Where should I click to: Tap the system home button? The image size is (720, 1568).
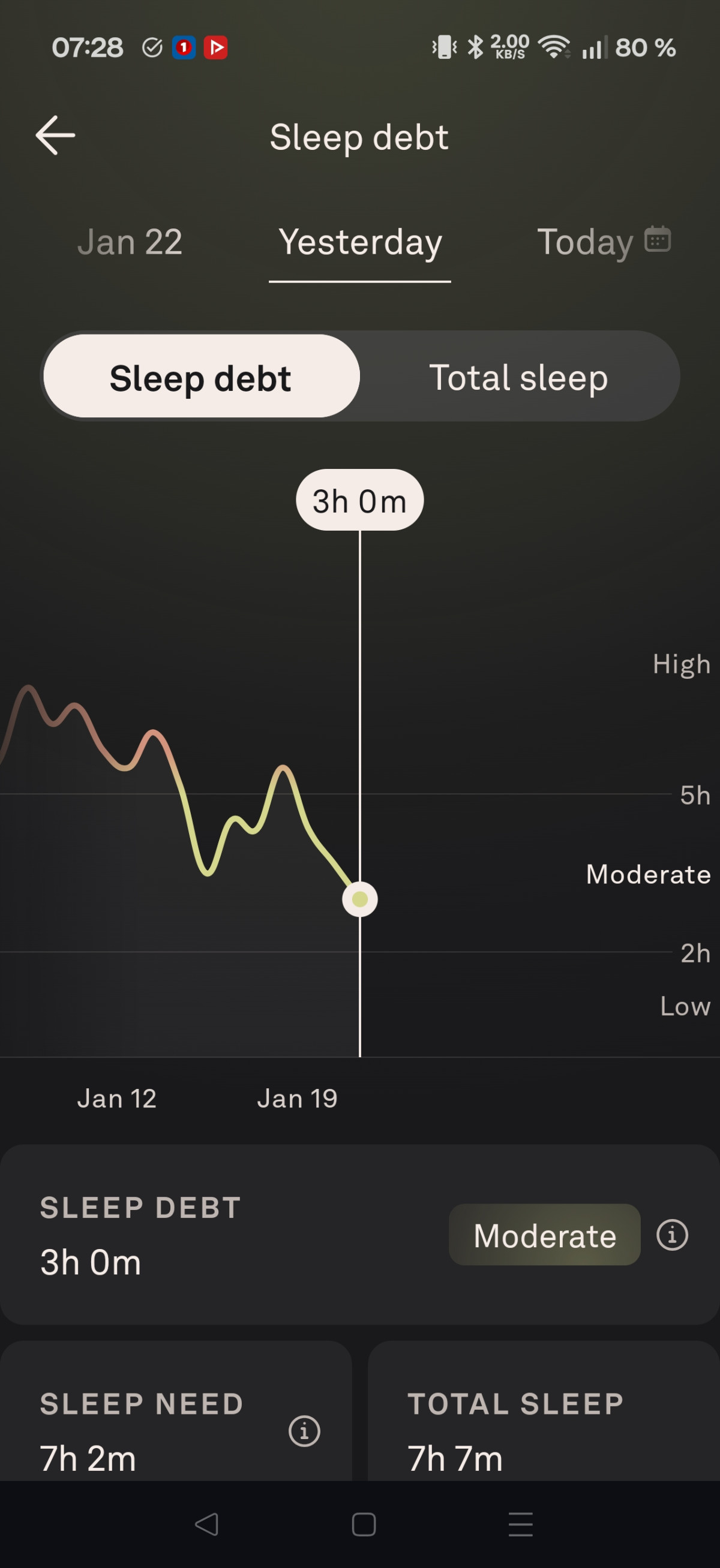(364, 1525)
